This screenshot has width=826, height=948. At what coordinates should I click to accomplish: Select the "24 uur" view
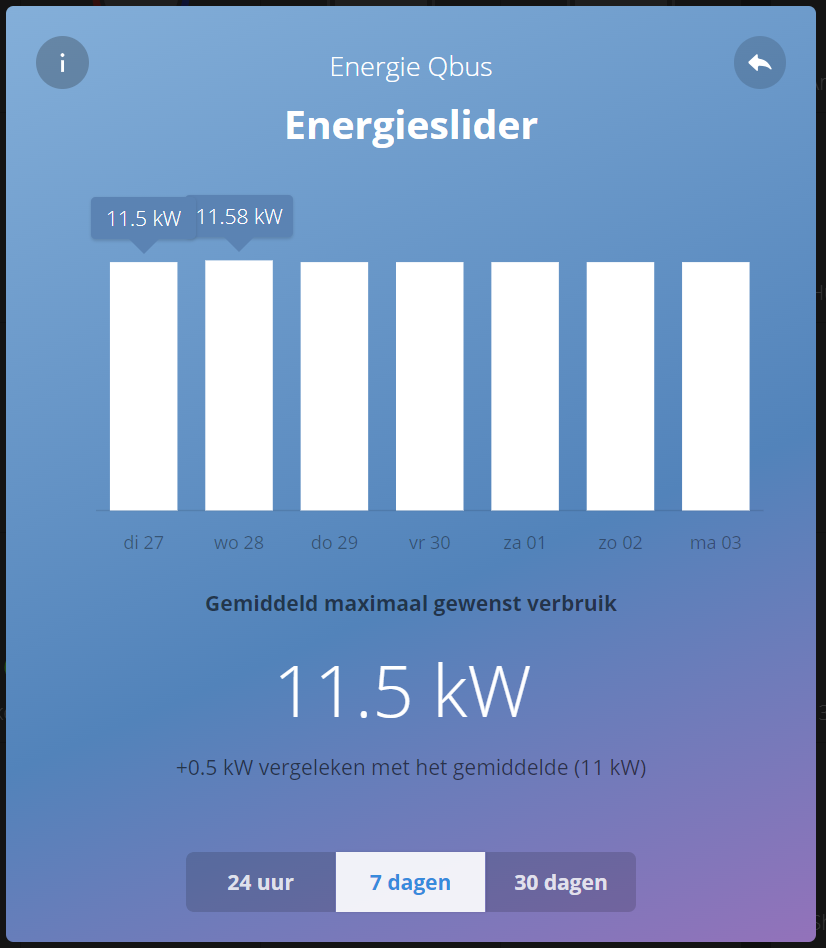coord(260,882)
